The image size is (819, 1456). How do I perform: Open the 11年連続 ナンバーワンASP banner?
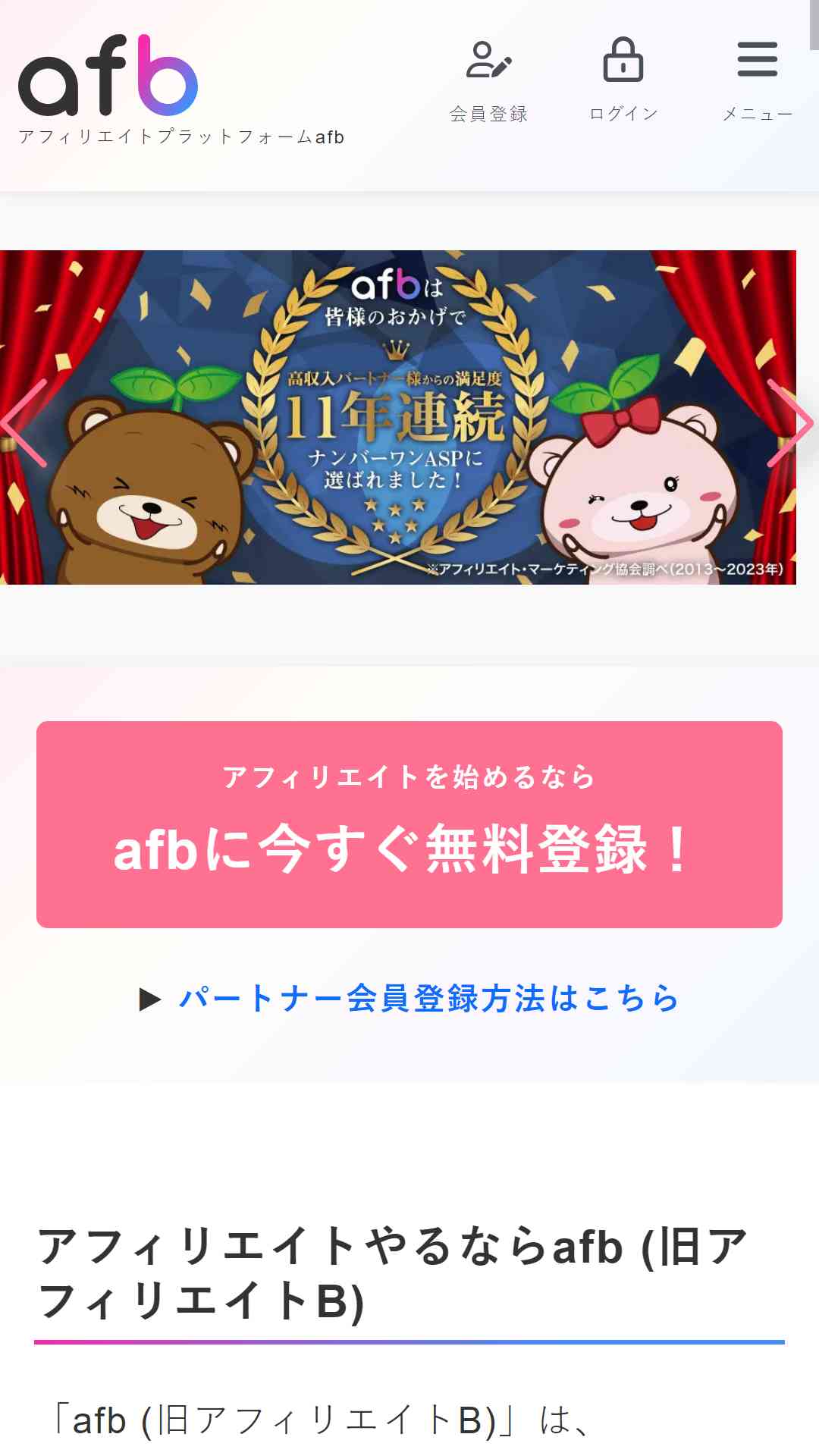point(397,417)
